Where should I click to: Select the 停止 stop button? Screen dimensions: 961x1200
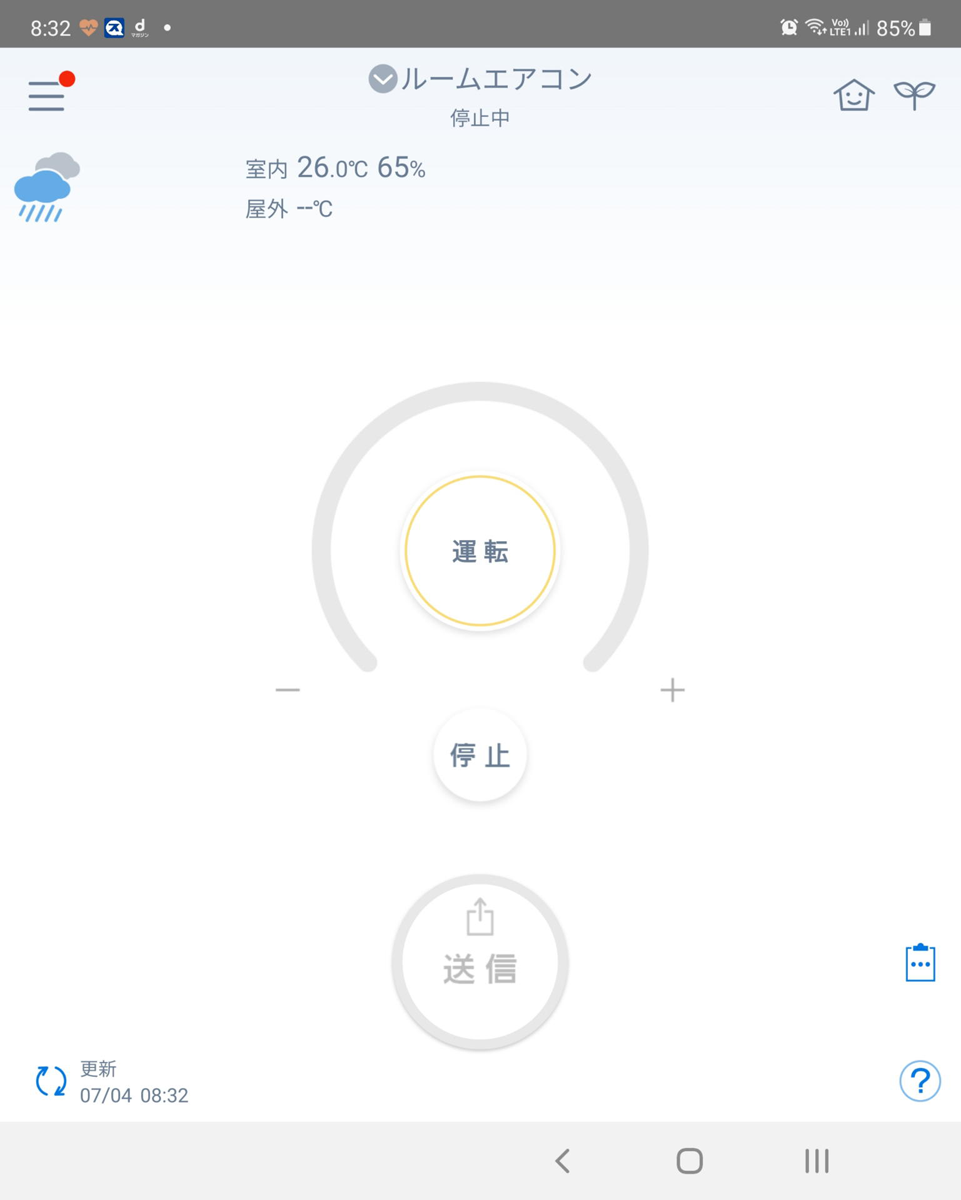coord(480,755)
